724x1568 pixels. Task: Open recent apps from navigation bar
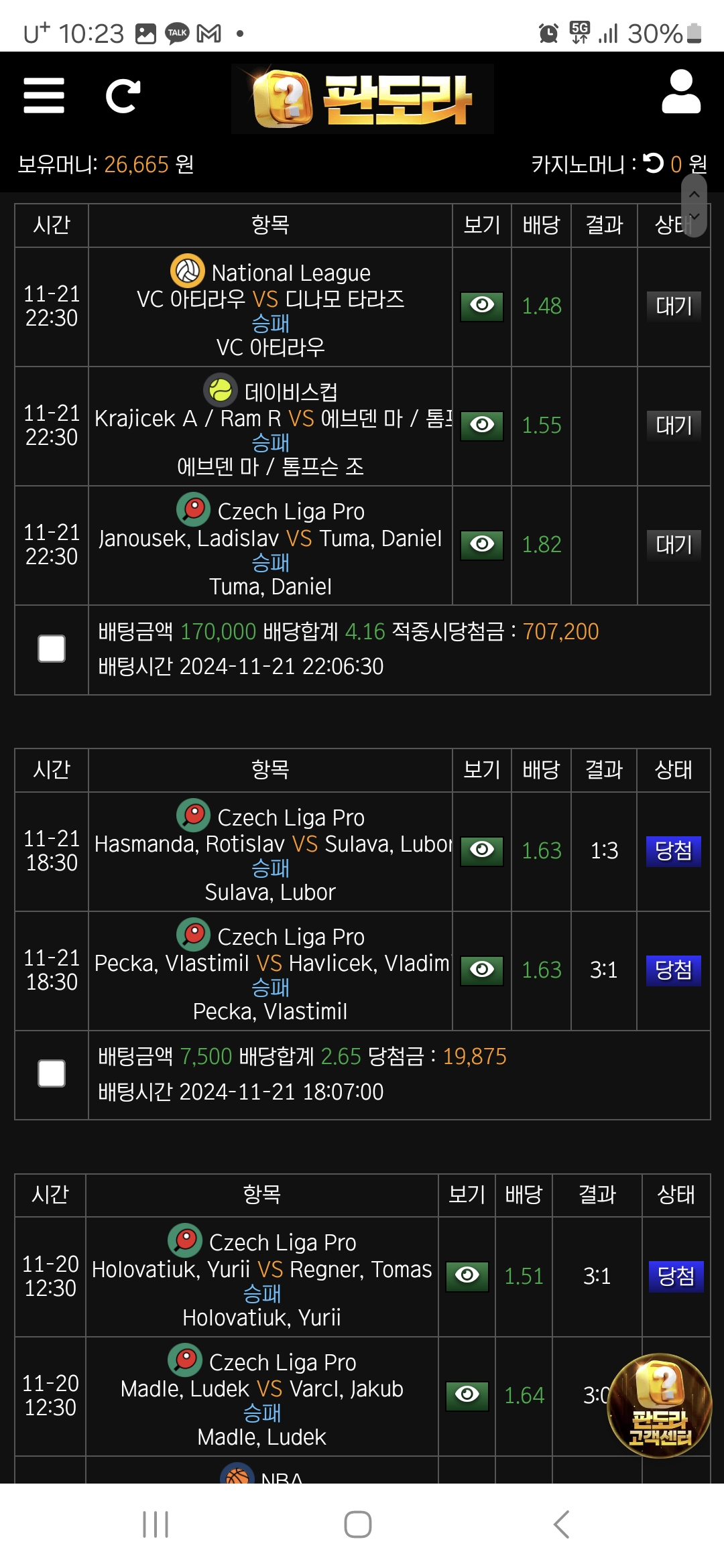point(156,1524)
